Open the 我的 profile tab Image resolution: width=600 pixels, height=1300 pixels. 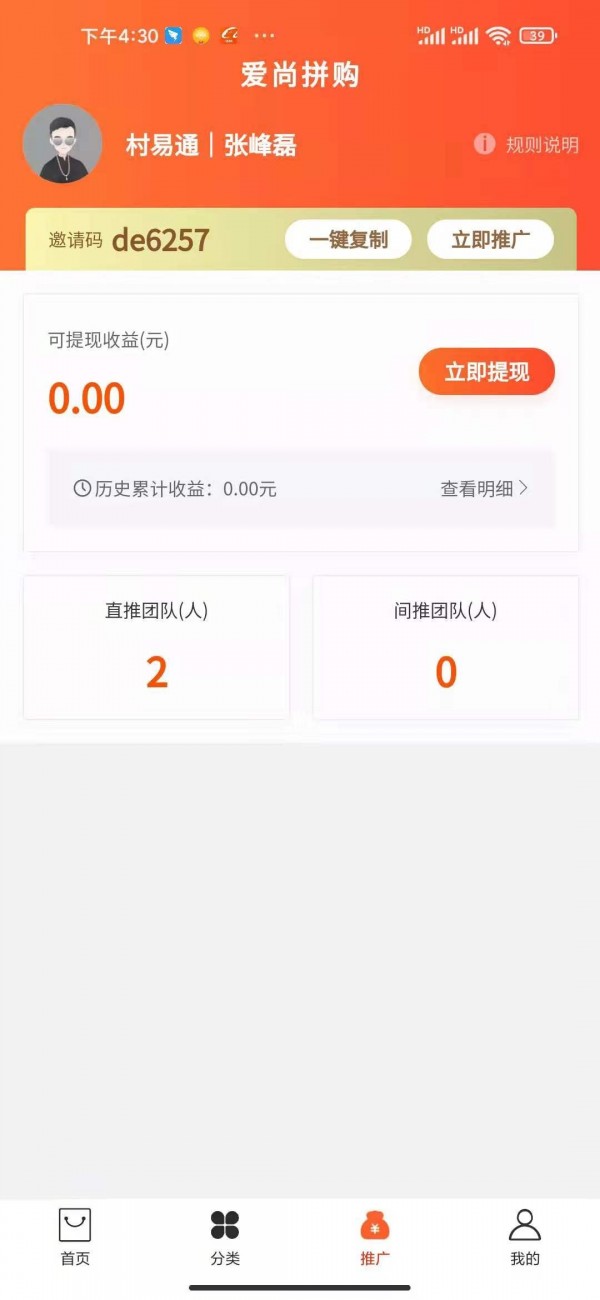(x=525, y=1237)
